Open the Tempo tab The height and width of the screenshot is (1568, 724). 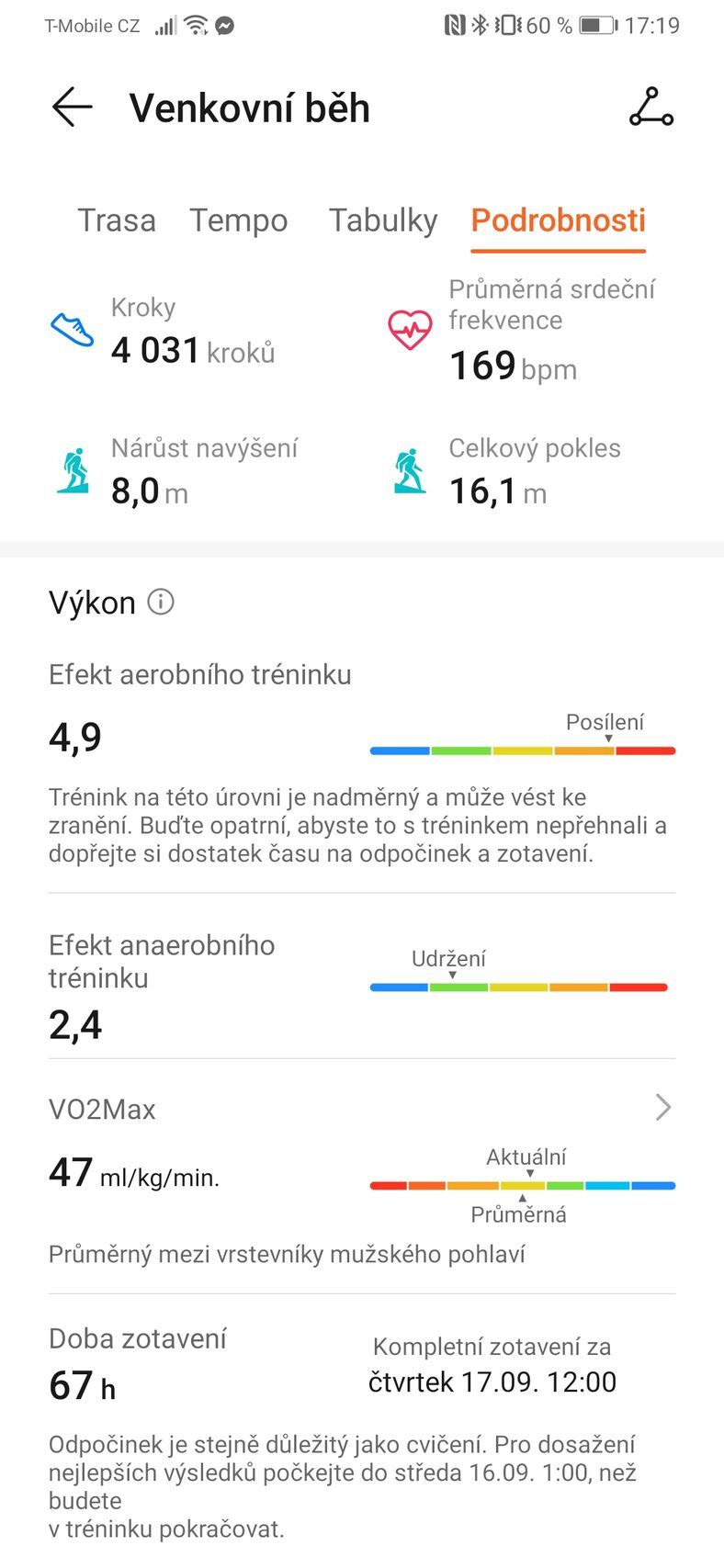point(240,220)
